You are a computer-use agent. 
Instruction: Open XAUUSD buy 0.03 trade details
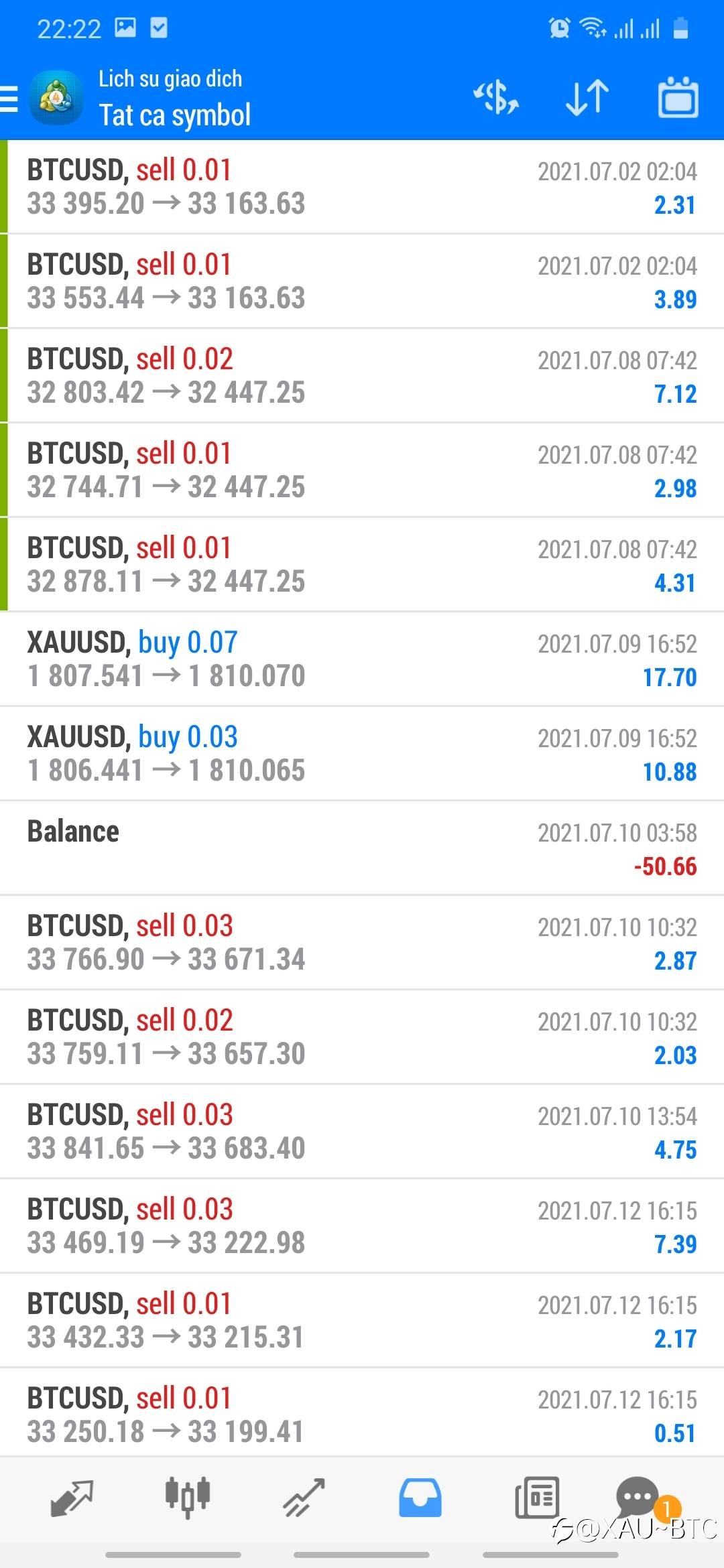point(362,753)
